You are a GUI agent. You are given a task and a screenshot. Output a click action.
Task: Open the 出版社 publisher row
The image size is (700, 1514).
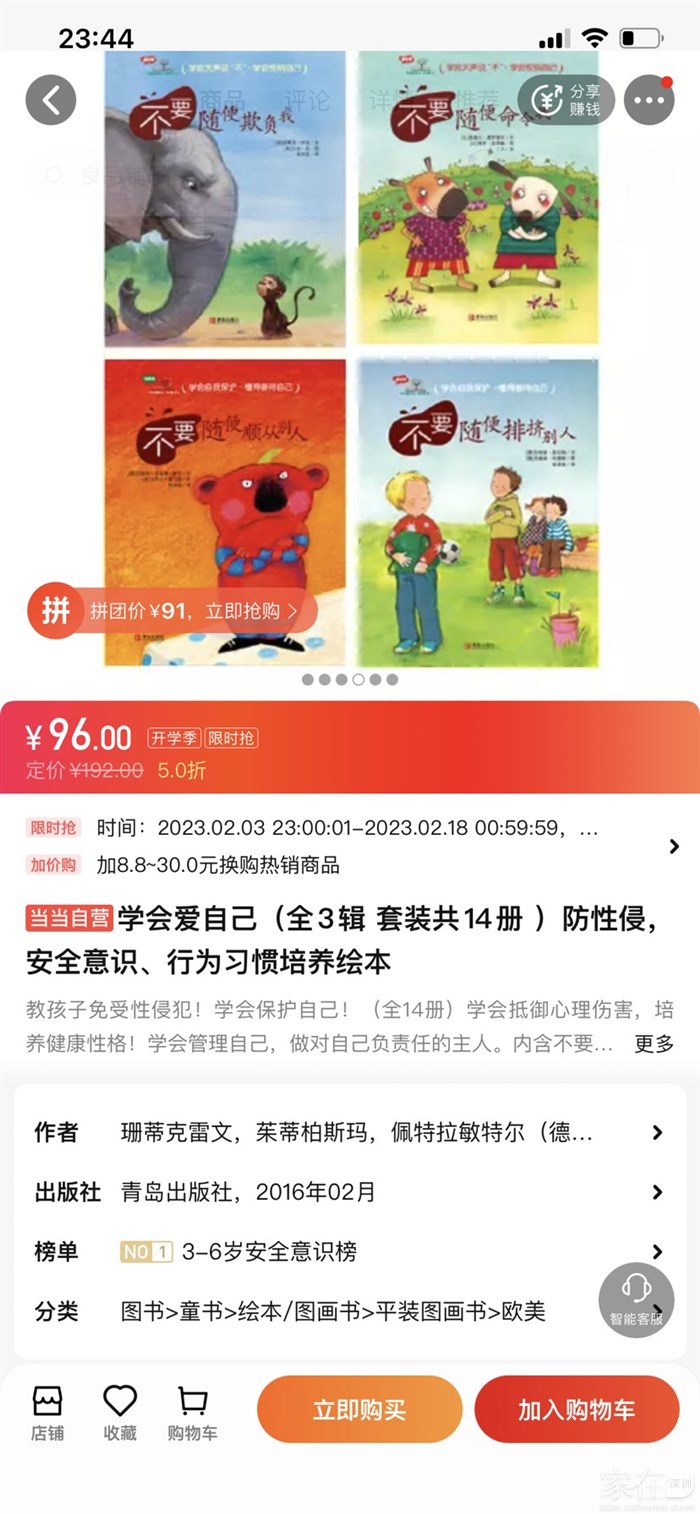(x=350, y=1192)
